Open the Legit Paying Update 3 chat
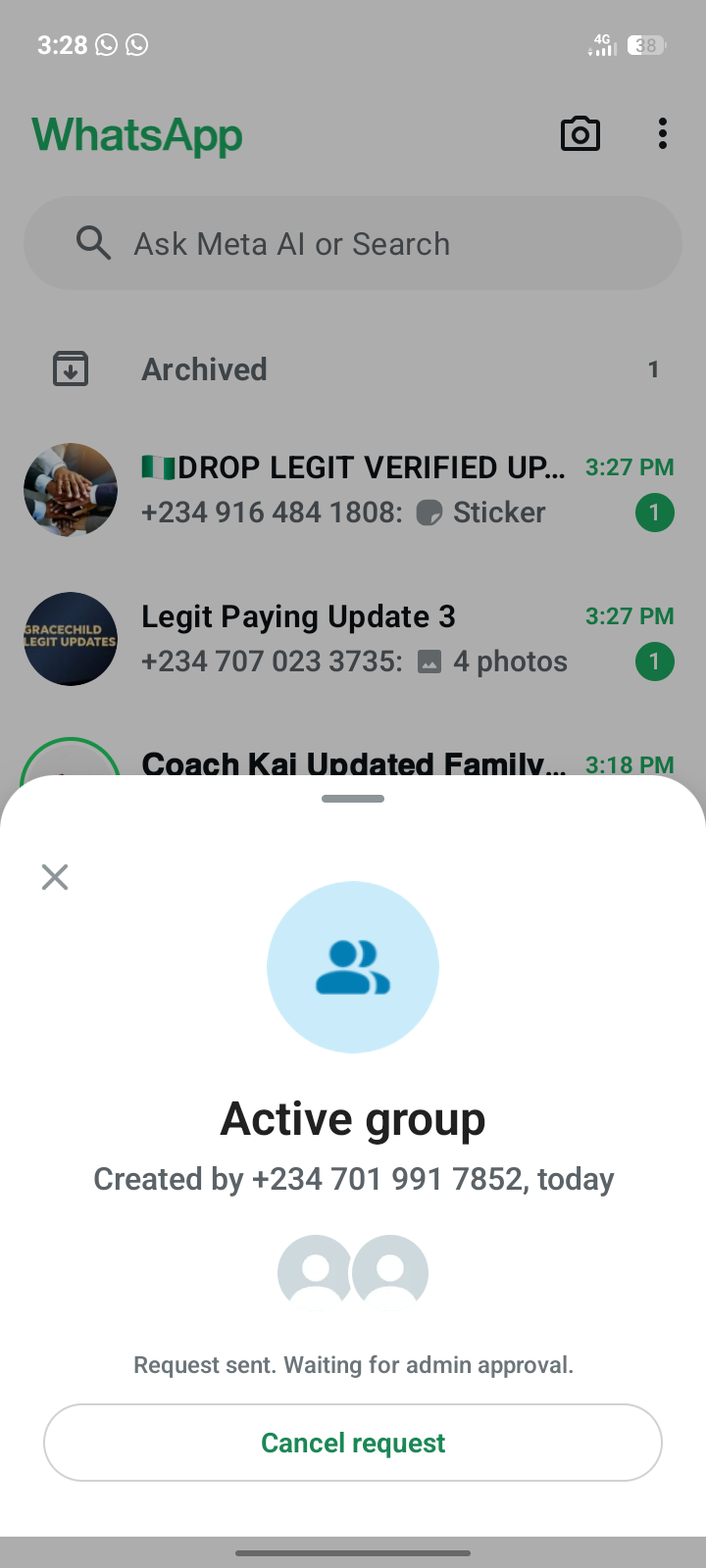The height and width of the screenshot is (1568, 706). click(353, 639)
